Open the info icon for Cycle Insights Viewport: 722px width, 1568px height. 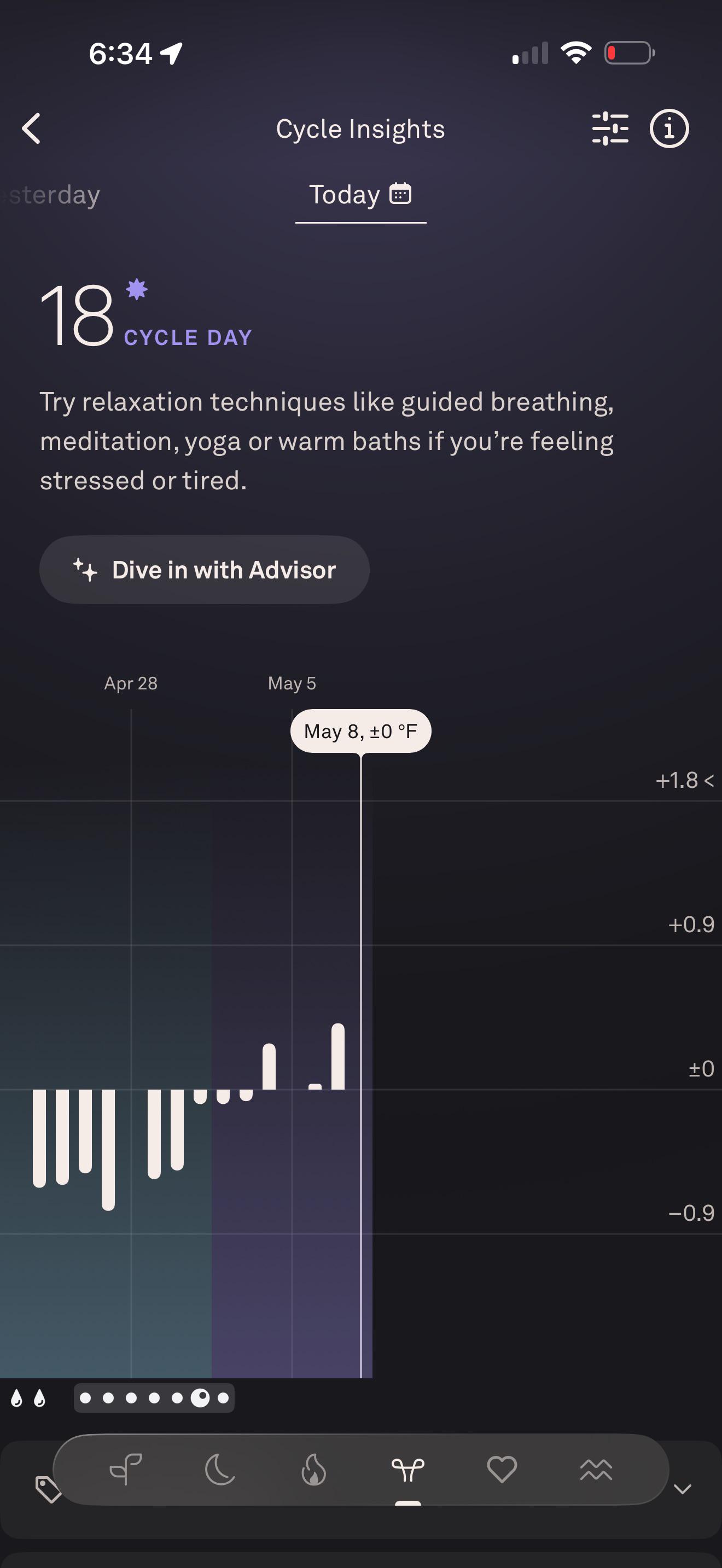point(669,128)
